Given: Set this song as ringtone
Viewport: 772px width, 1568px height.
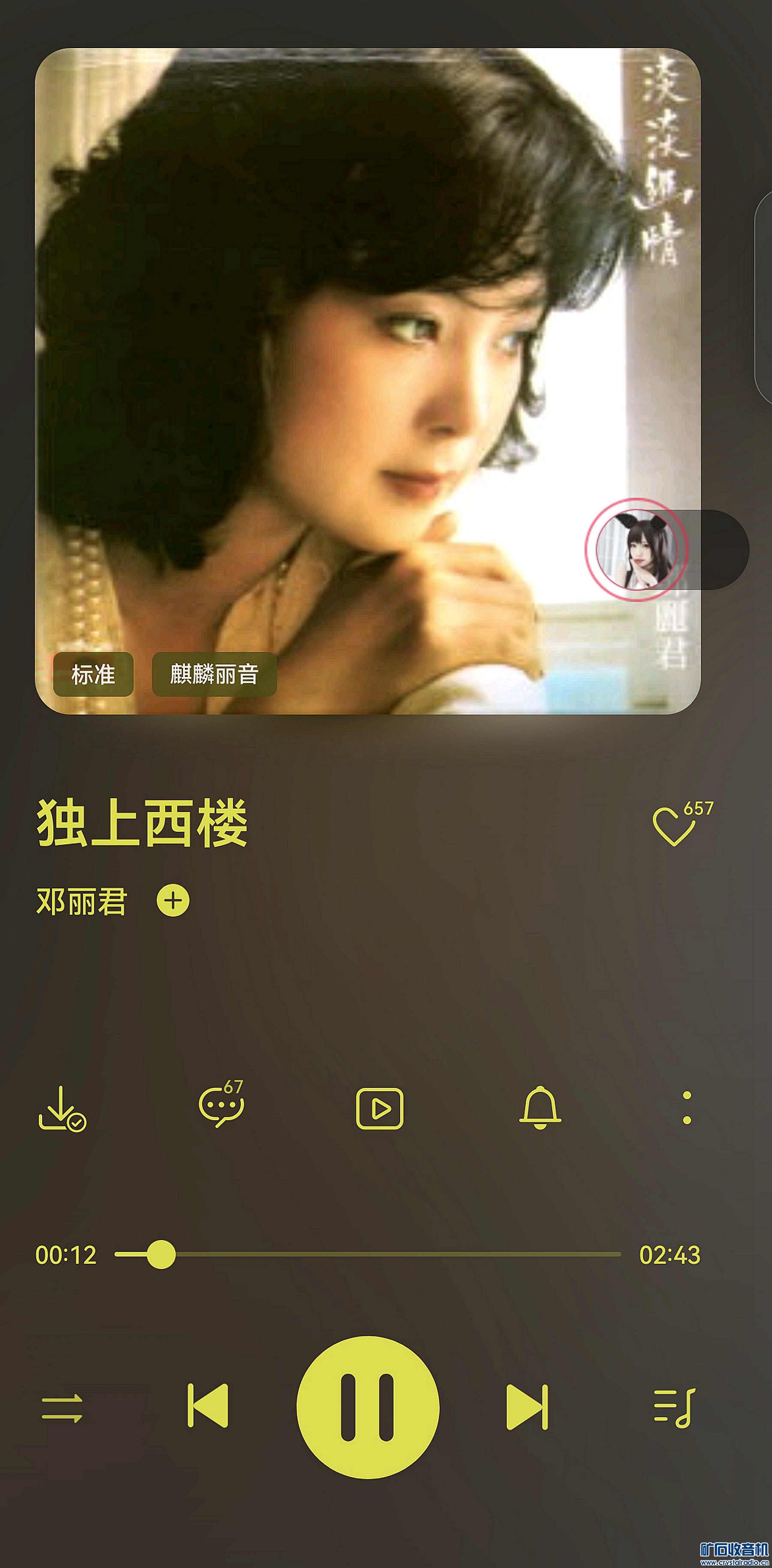Looking at the screenshot, I should tap(540, 1108).
